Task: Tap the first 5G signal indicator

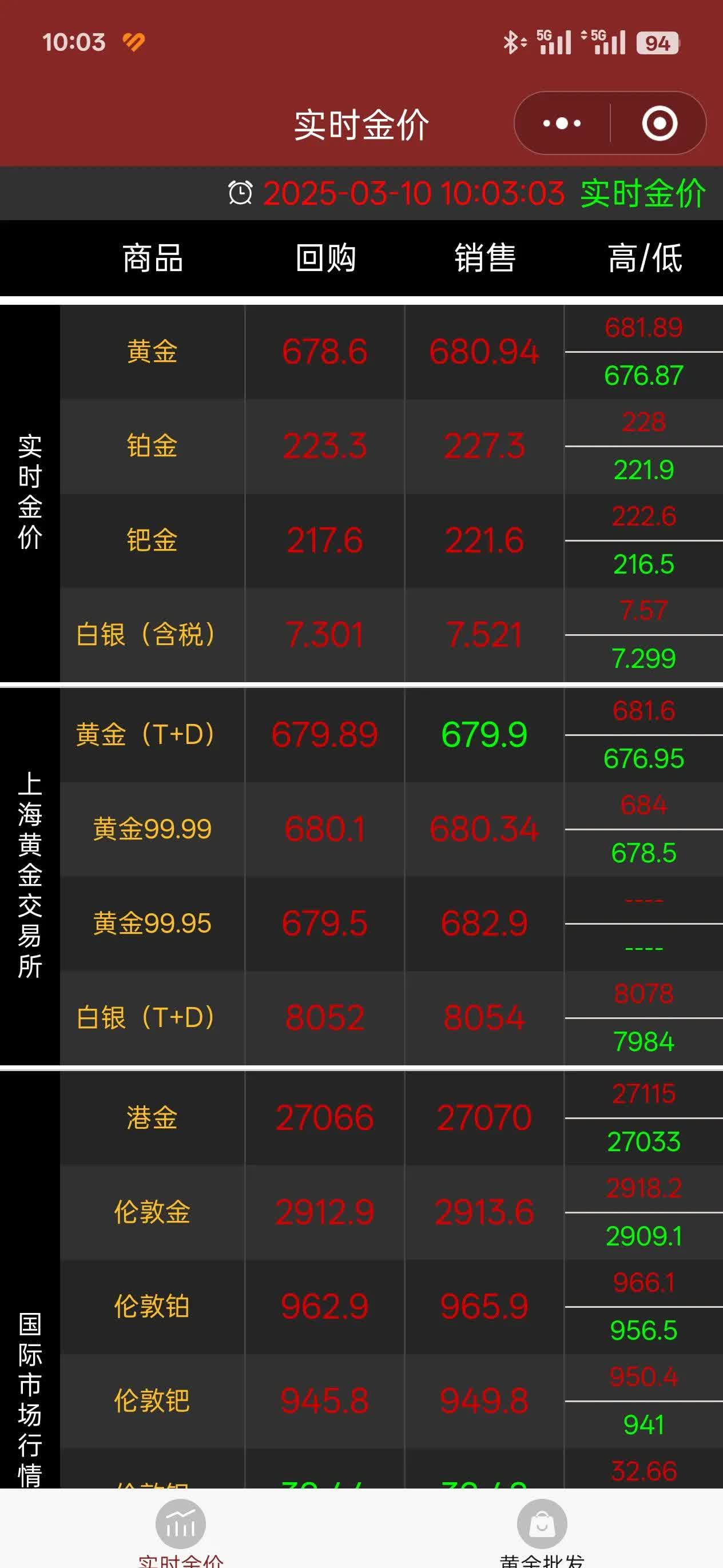Action: pyautogui.click(x=555, y=43)
